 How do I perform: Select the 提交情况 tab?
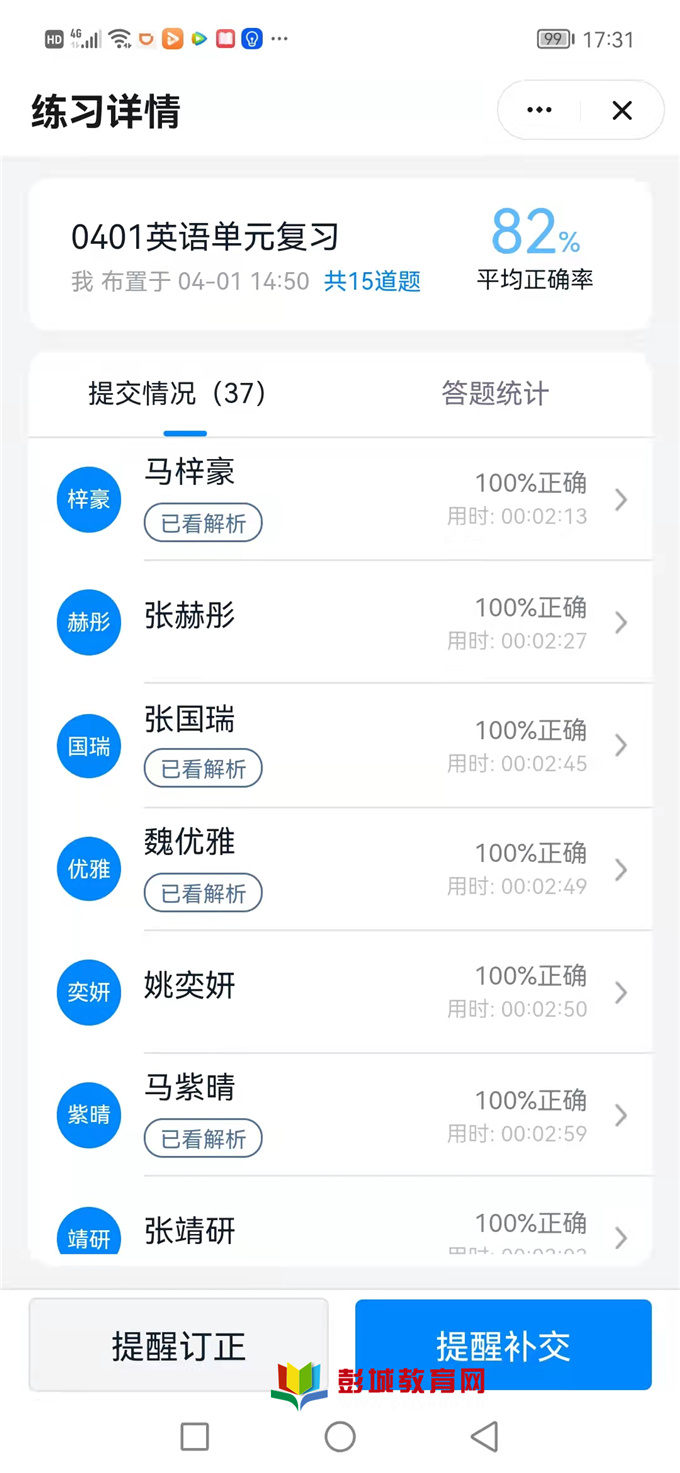click(177, 394)
